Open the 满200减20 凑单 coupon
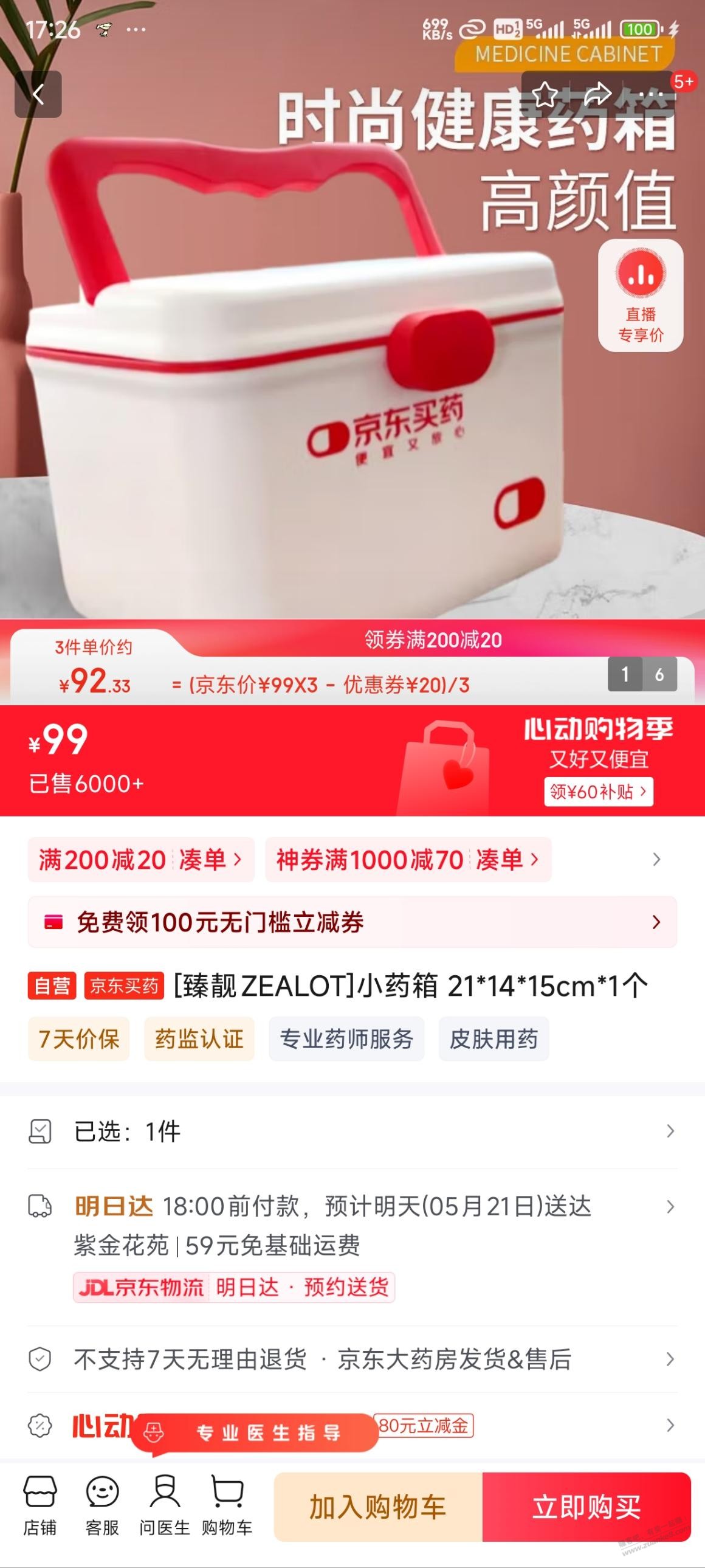705x1568 pixels. pyautogui.click(x=140, y=860)
